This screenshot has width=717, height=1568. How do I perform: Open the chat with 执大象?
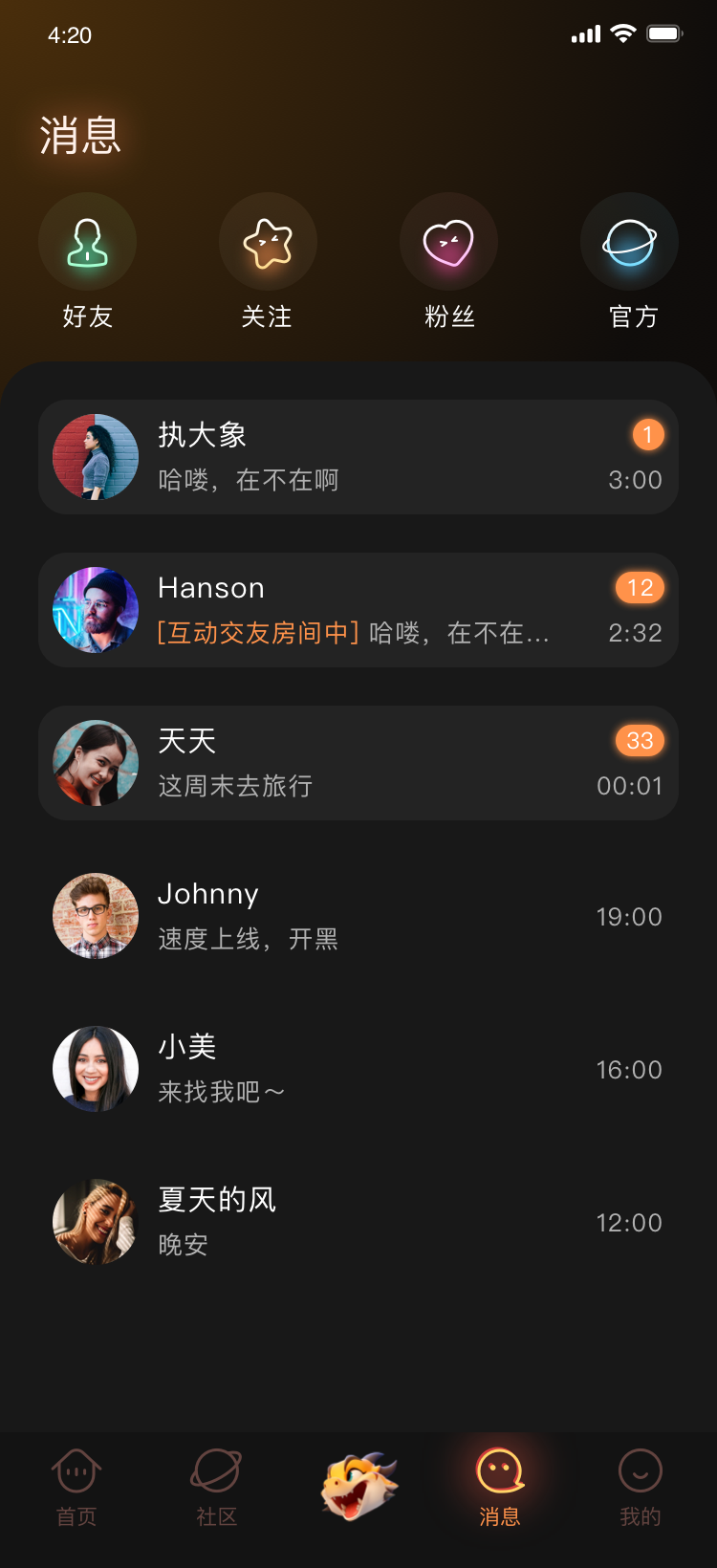click(358, 457)
